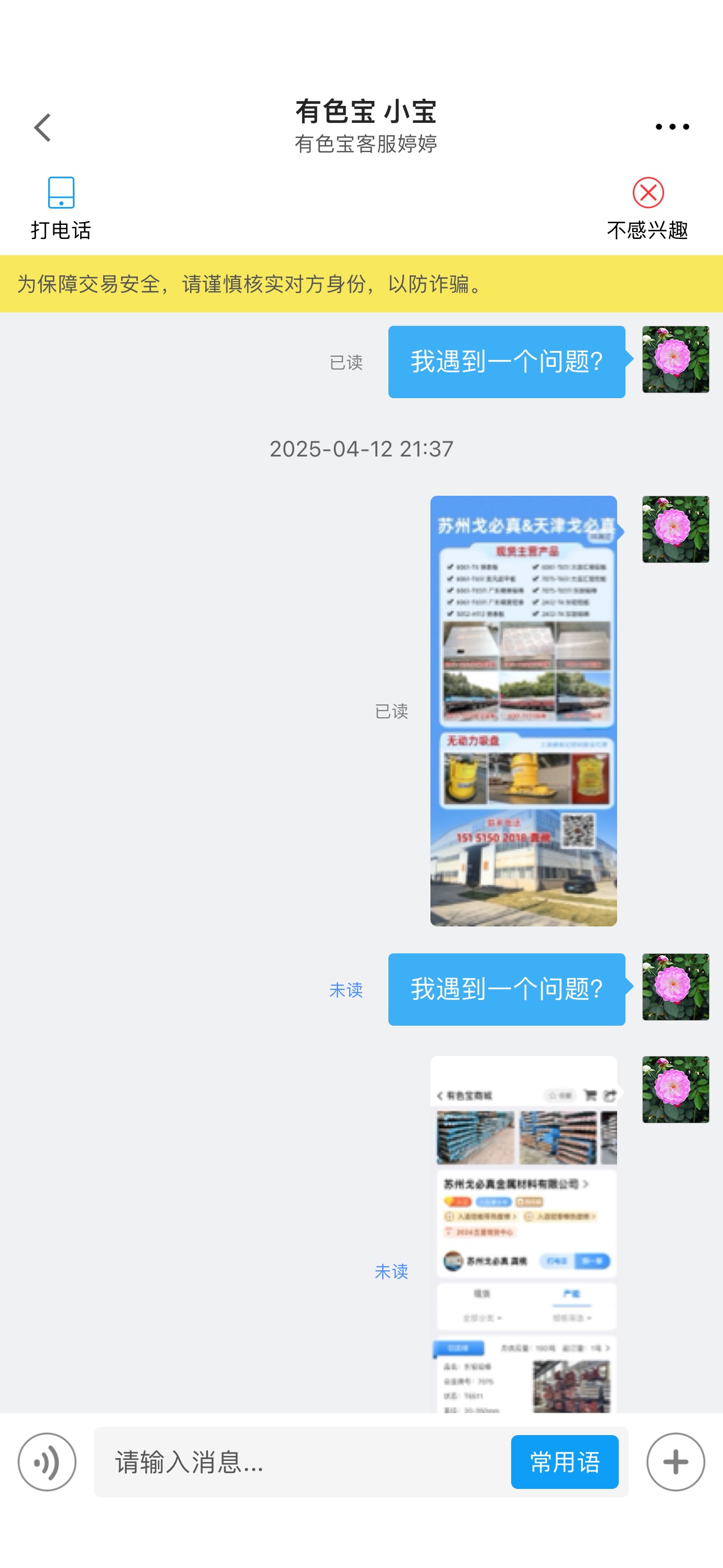Switch to voice input with the microphone icon
The width and height of the screenshot is (723, 1568).
47,1461
